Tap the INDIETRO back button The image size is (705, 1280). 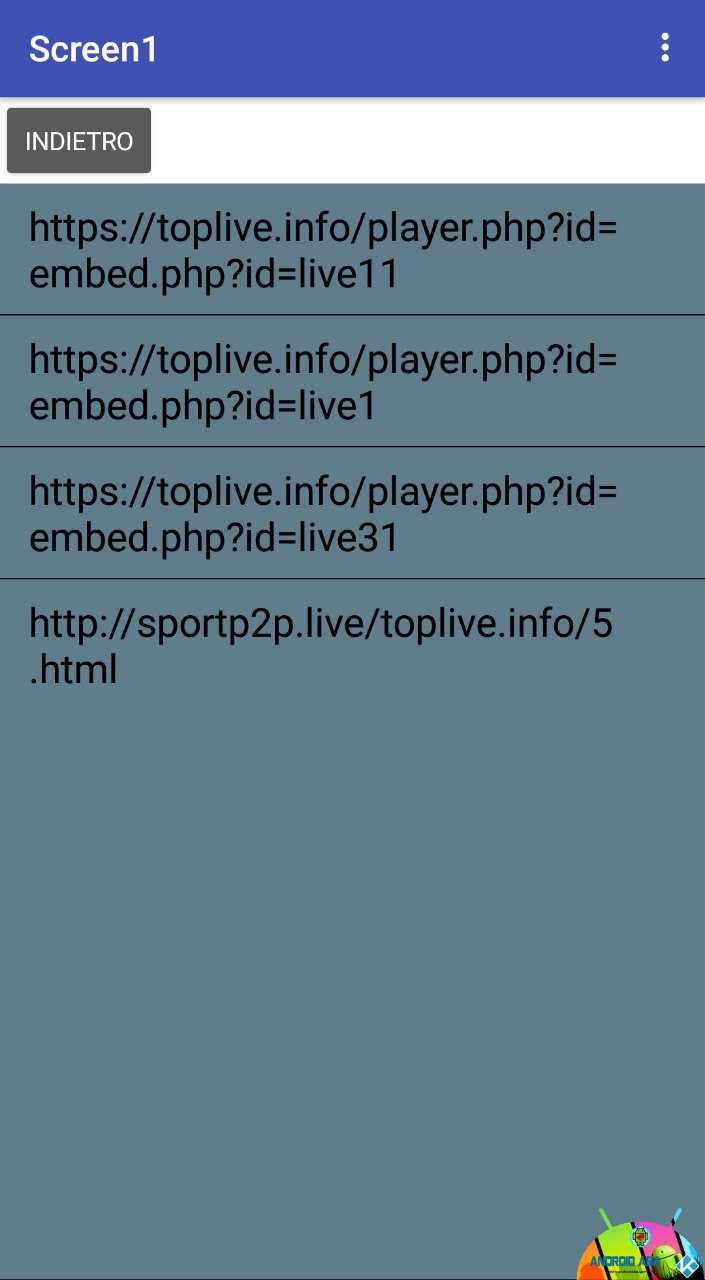click(79, 141)
